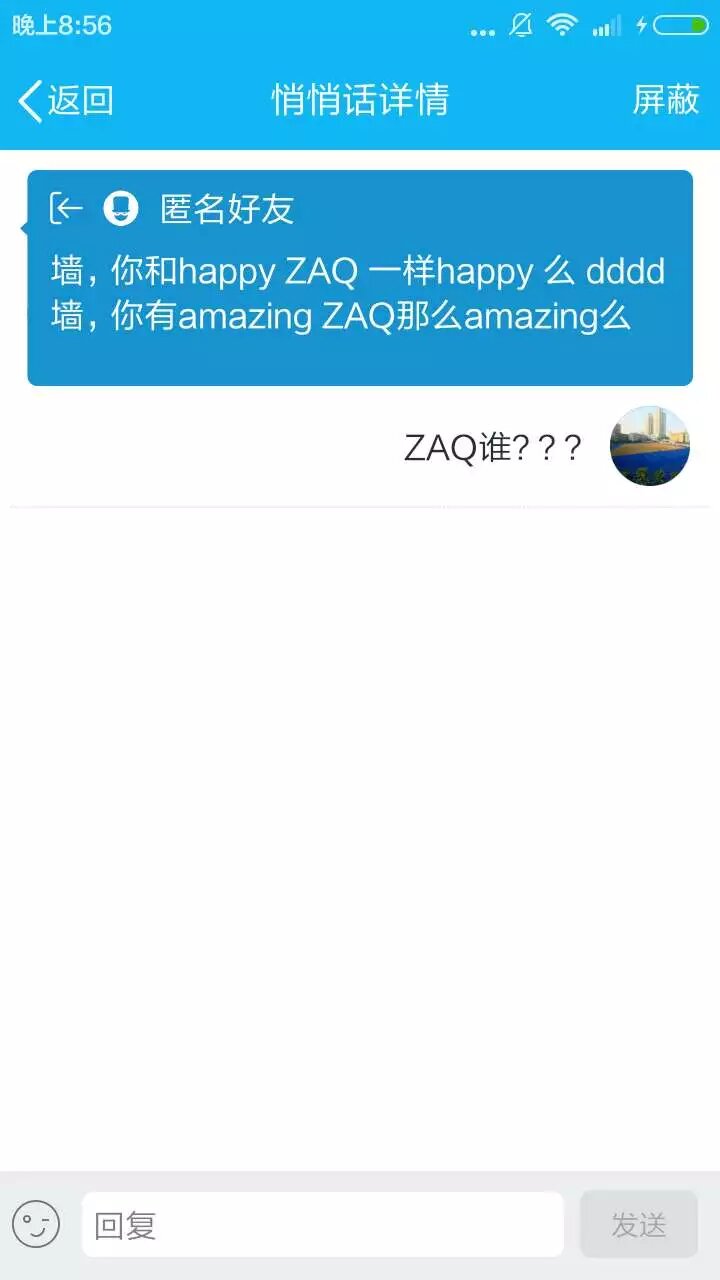Focus the 回复 reply text field
Image resolution: width=720 pixels, height=1280 pixels.
point(322,1224)
